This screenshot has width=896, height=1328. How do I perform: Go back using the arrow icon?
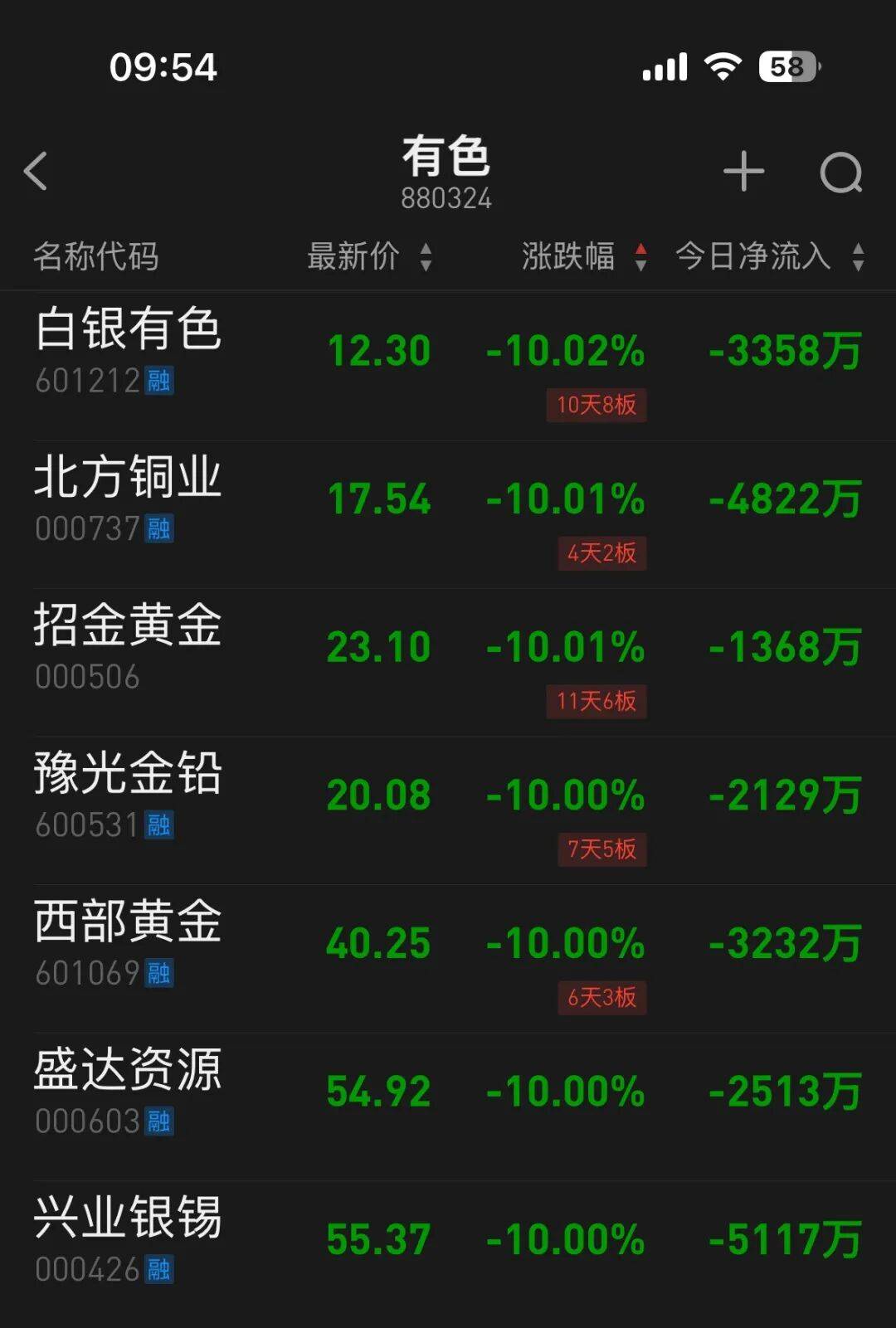[36, 172]
